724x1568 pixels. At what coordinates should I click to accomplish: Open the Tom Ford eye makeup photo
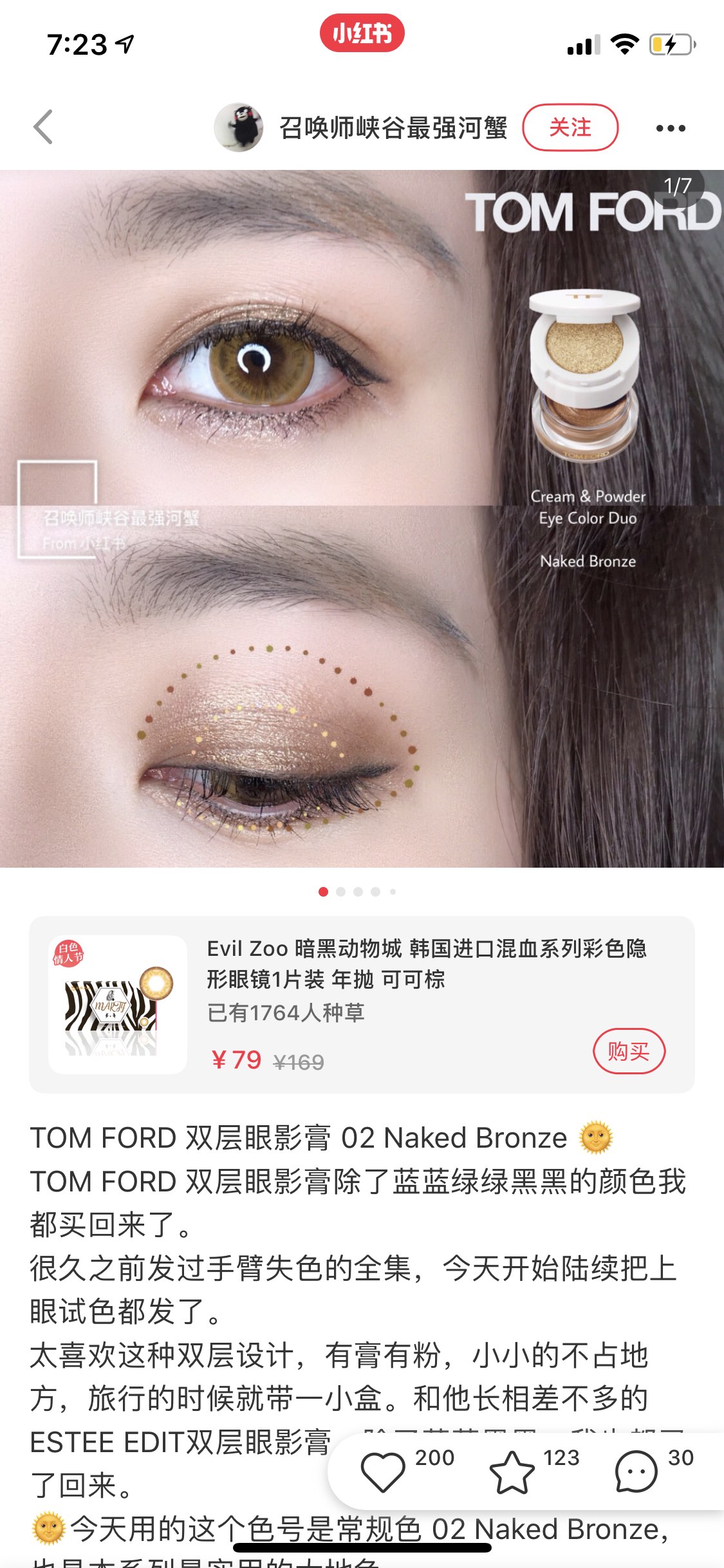pos(362,519)
